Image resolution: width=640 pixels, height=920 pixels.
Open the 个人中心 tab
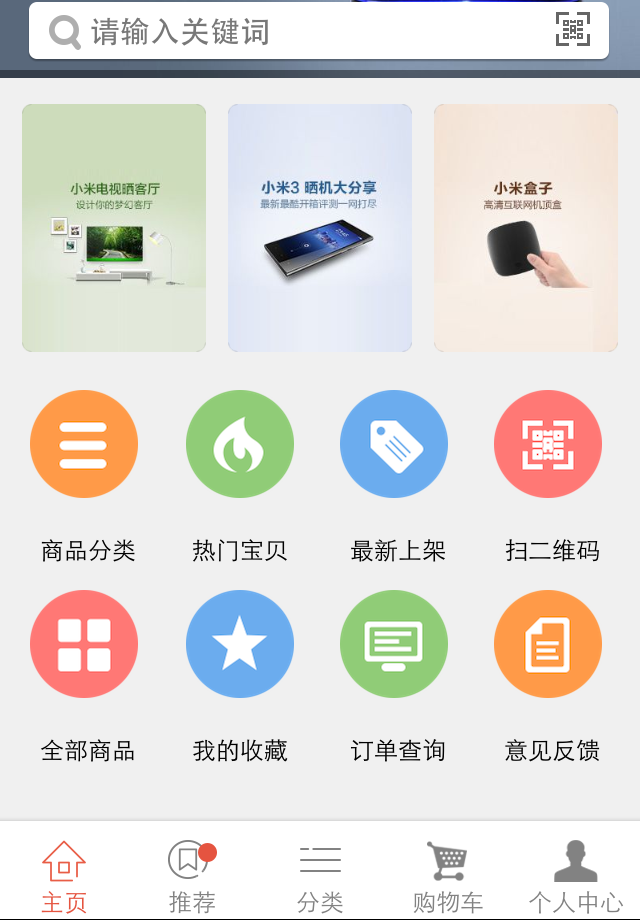tap(576, 874)
